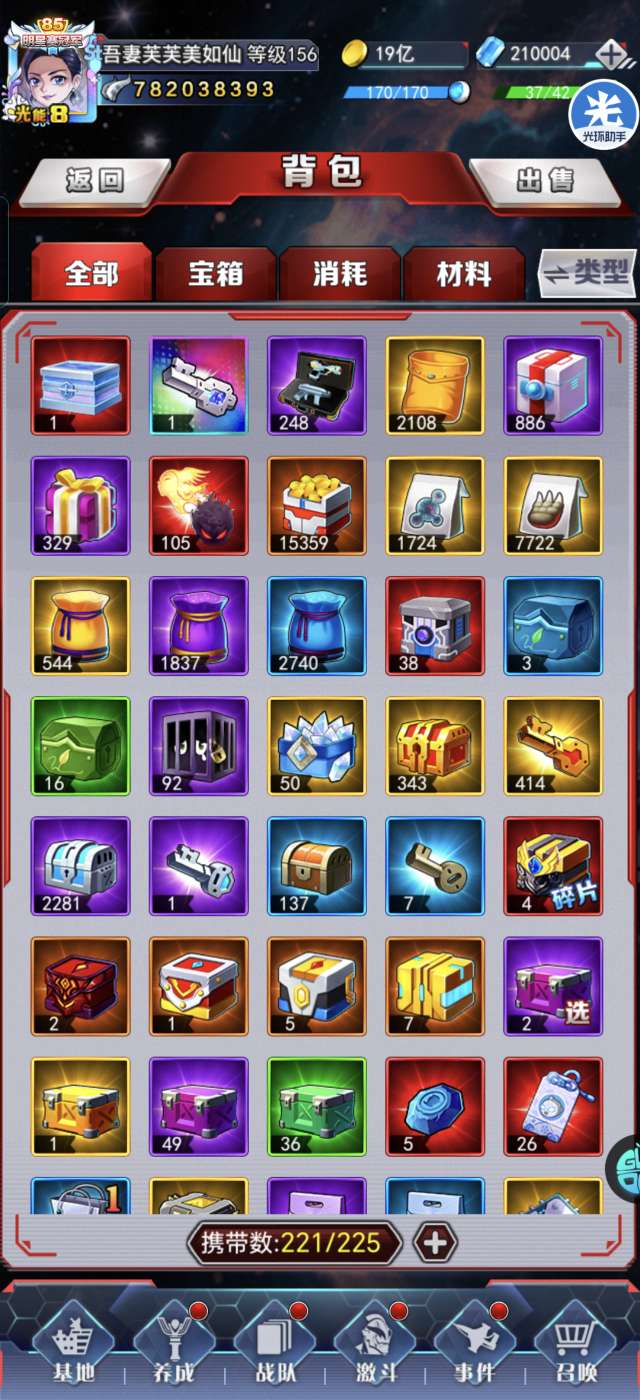Select the 材料 tab
The image size is (640, 1400).
(x=464, y=272)
